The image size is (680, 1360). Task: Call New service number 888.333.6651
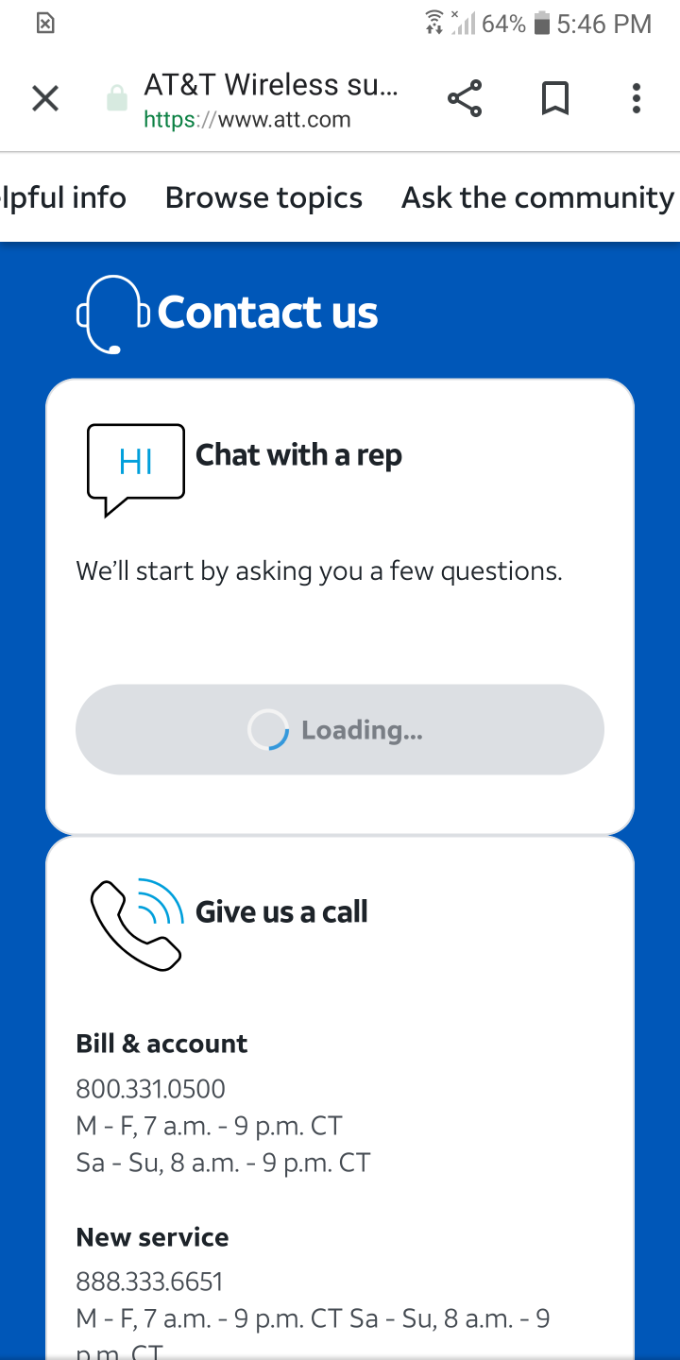(150, 1281)
